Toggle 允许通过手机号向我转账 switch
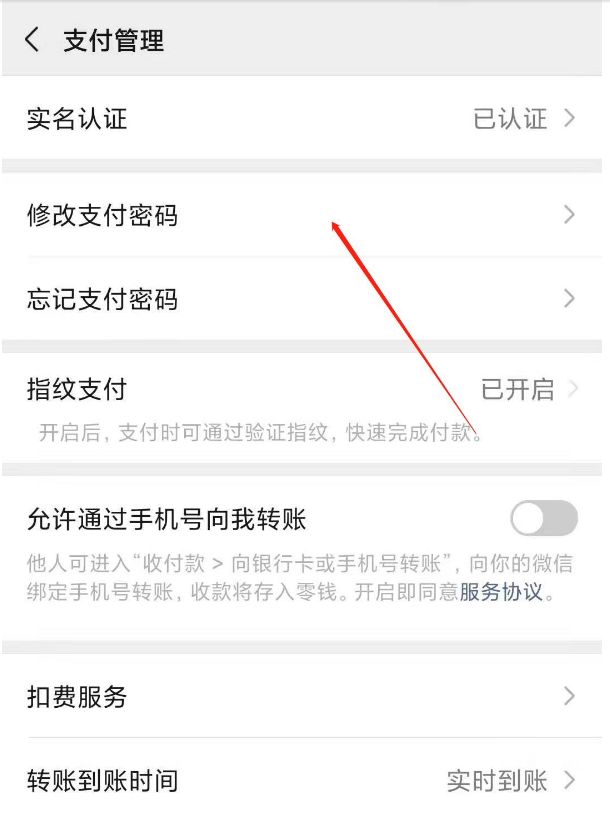 (543, 519)
